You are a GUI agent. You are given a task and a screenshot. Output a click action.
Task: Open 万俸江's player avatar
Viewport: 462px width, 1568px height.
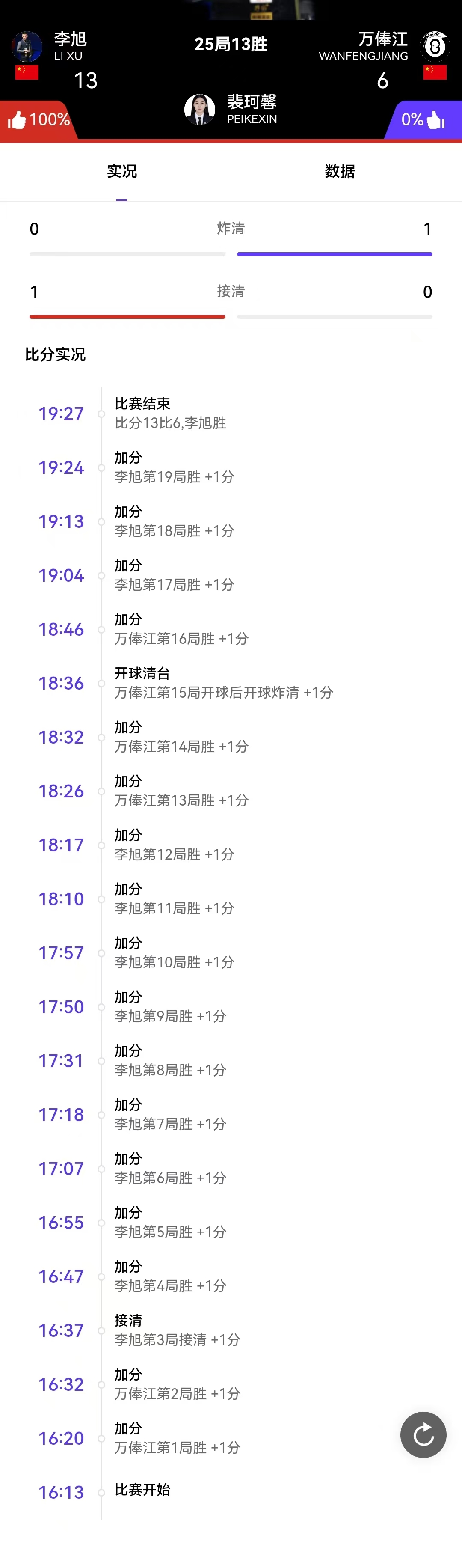tap(435, 47)
